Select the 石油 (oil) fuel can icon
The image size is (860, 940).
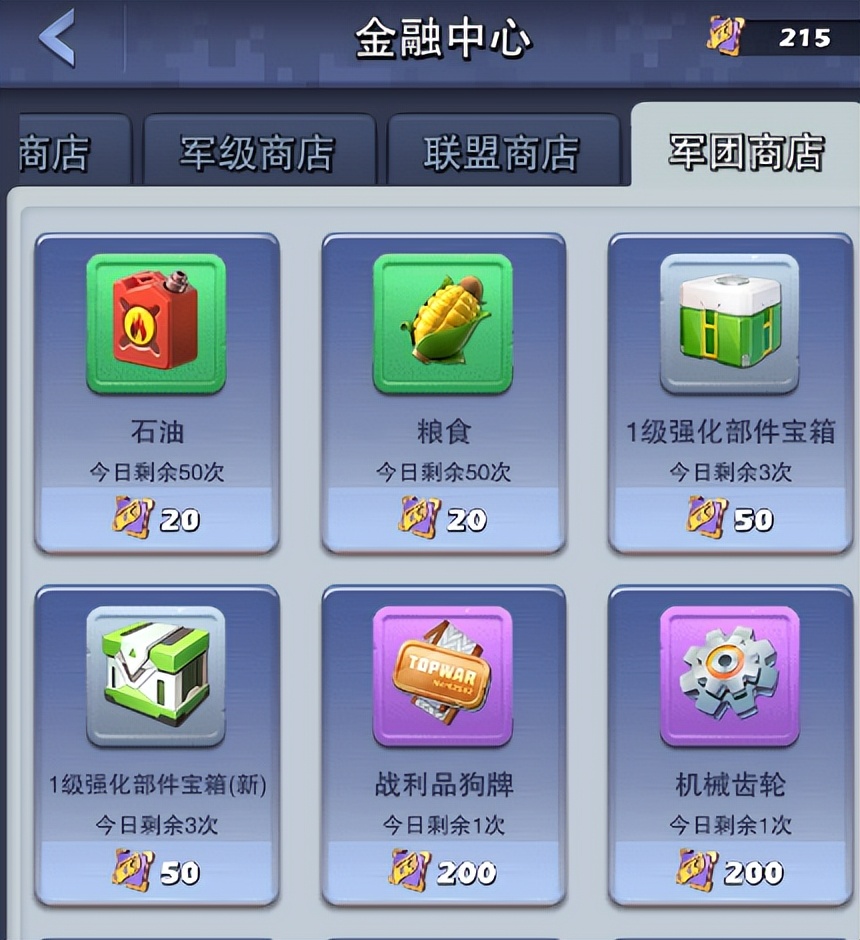[155, 320]
